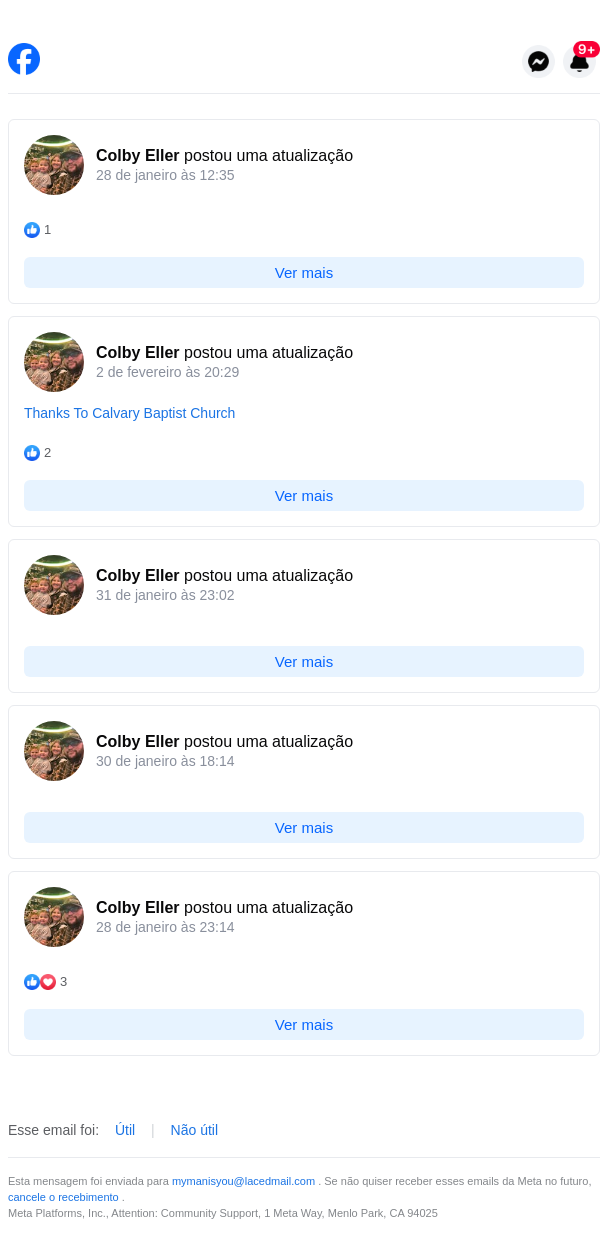Image resolution: width=600 pixels, height=1259 pixels.
Task: Open the notifications bell
Action: tap(580, 61)
